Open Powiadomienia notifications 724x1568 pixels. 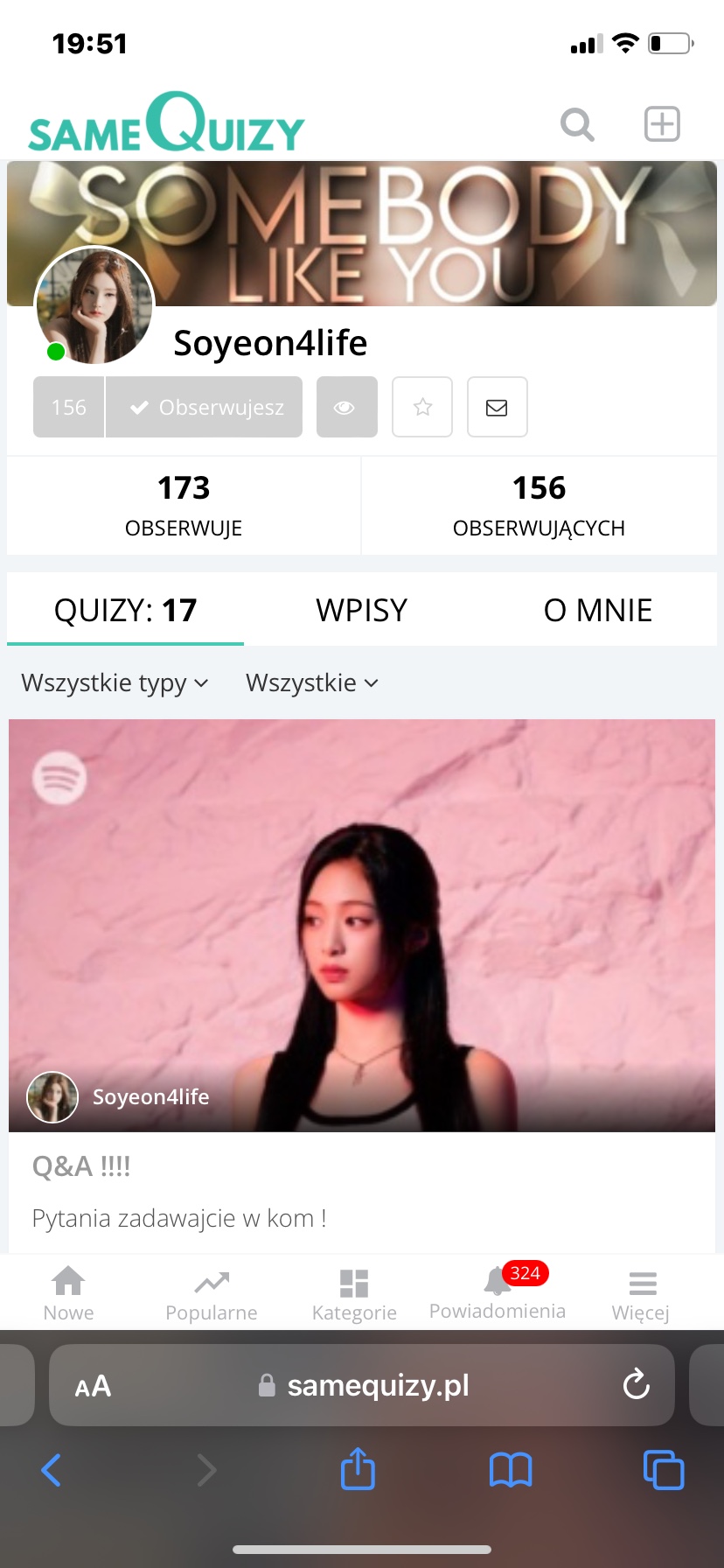pos(498,1291)
